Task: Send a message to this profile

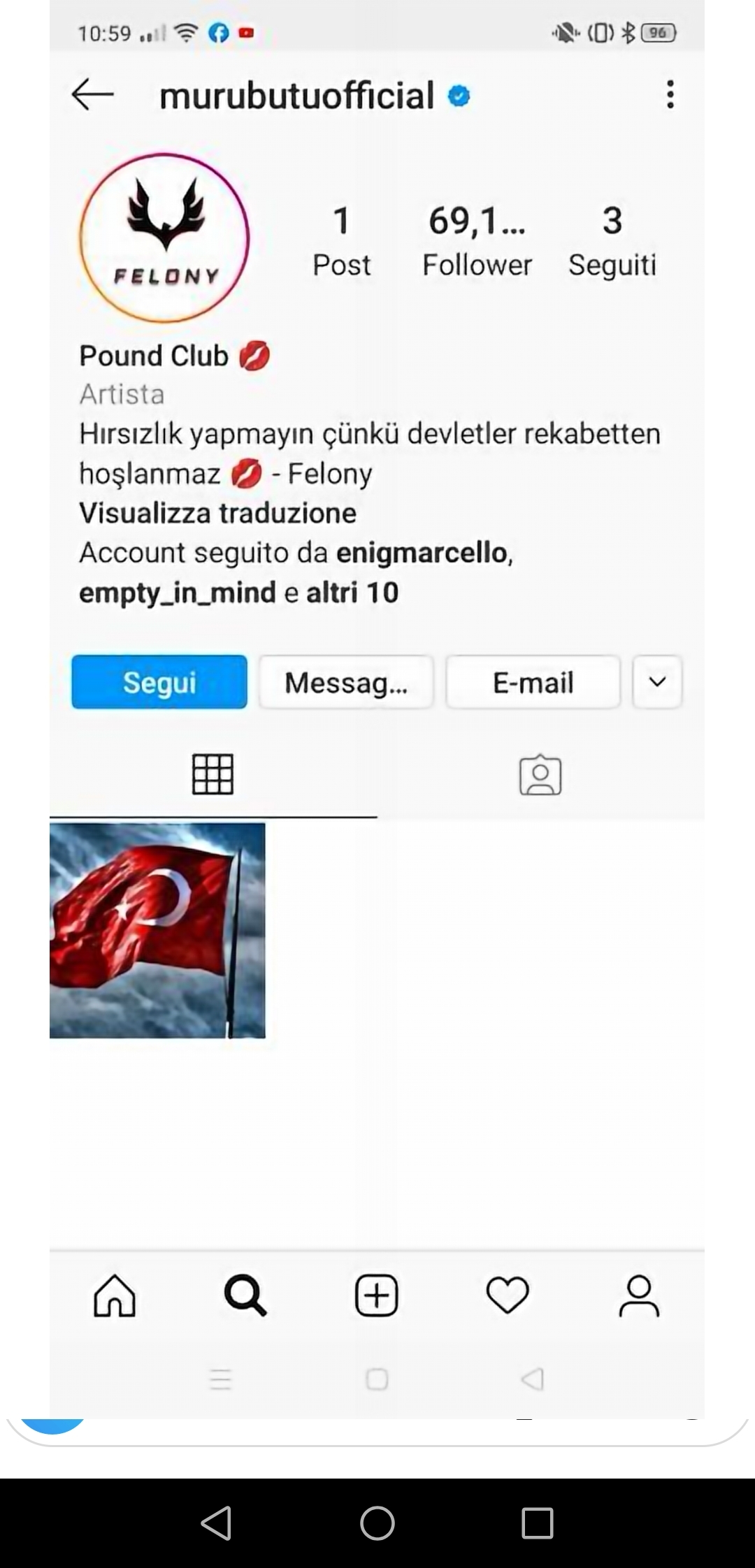Action: (346, 682)
